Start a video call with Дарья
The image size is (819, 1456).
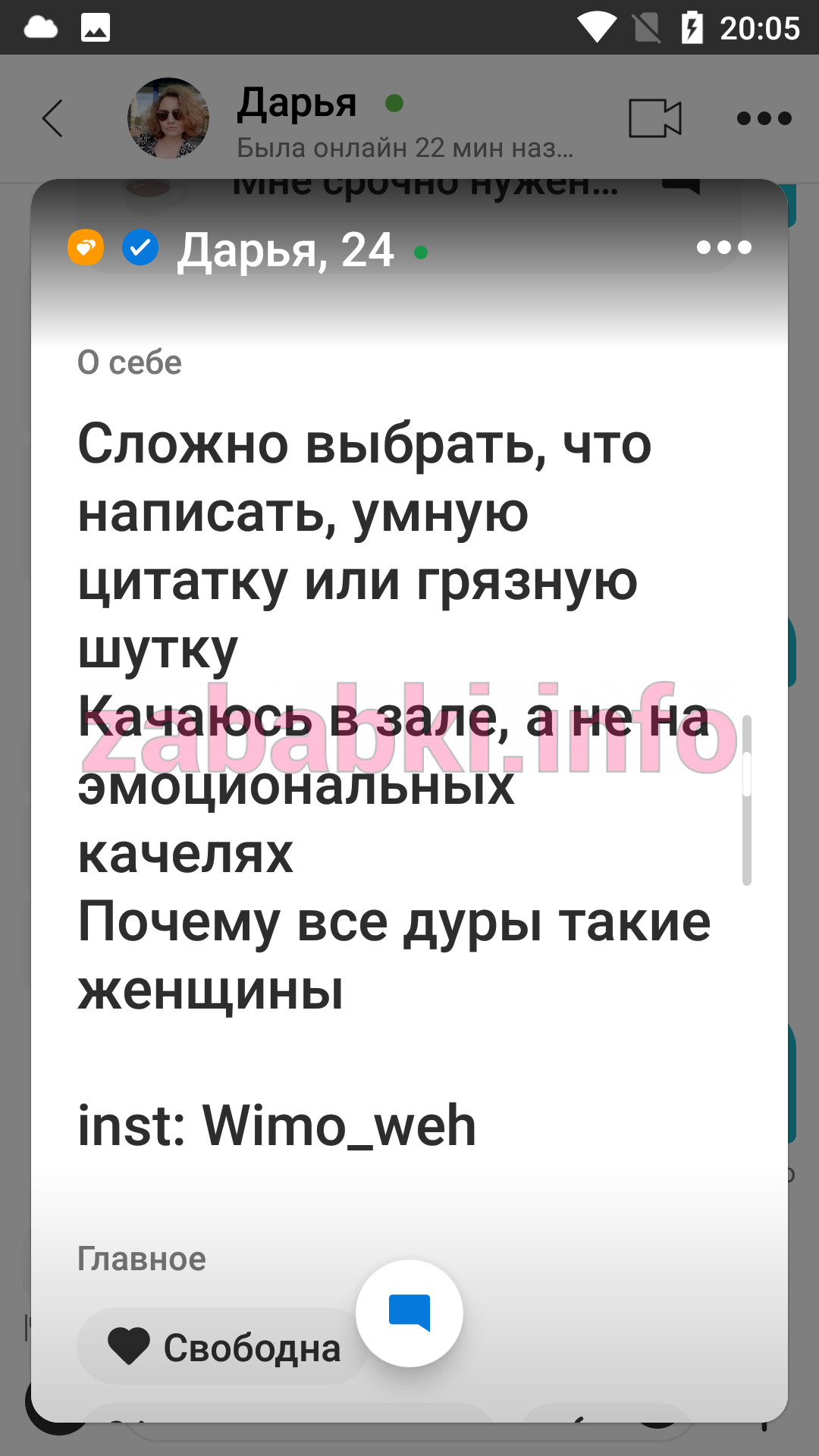click(655, 118)
